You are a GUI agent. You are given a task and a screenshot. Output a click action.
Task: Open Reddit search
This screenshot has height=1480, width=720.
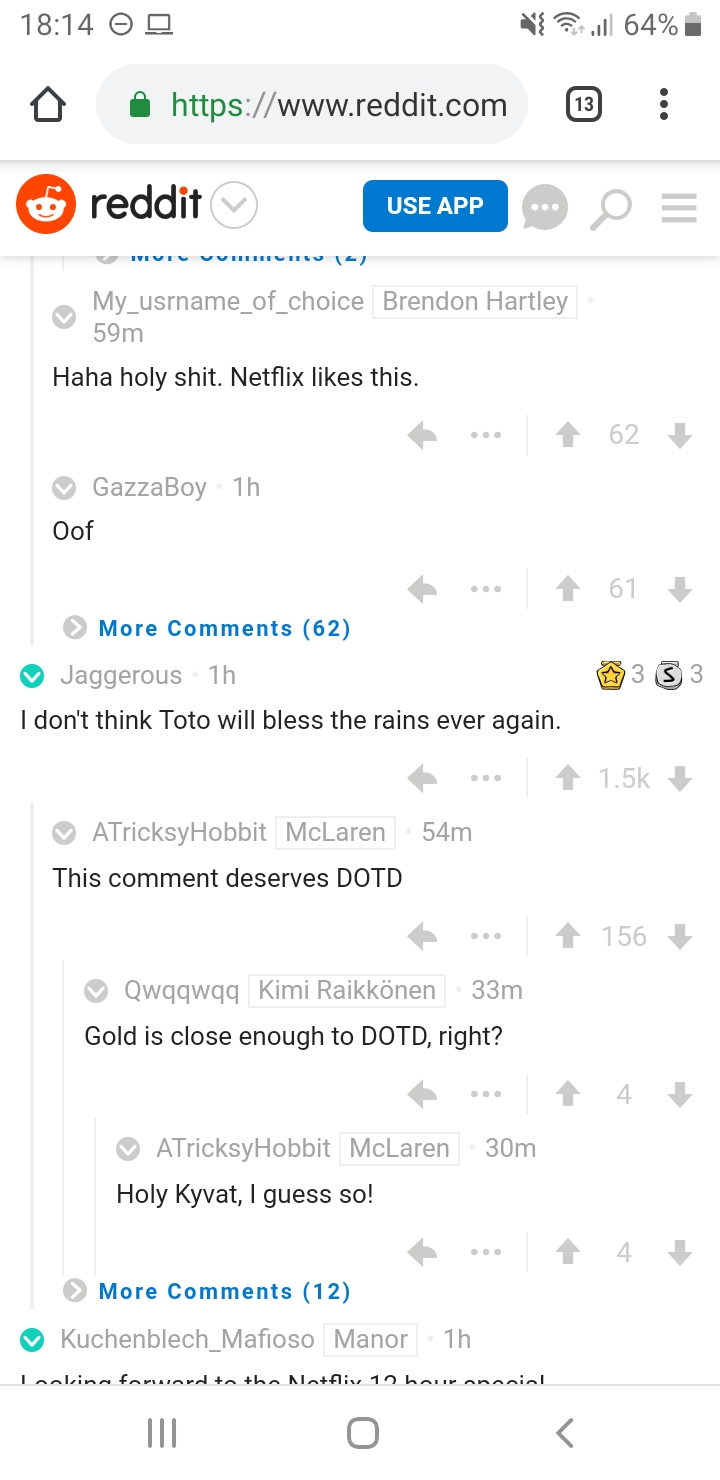coord(610,207)
